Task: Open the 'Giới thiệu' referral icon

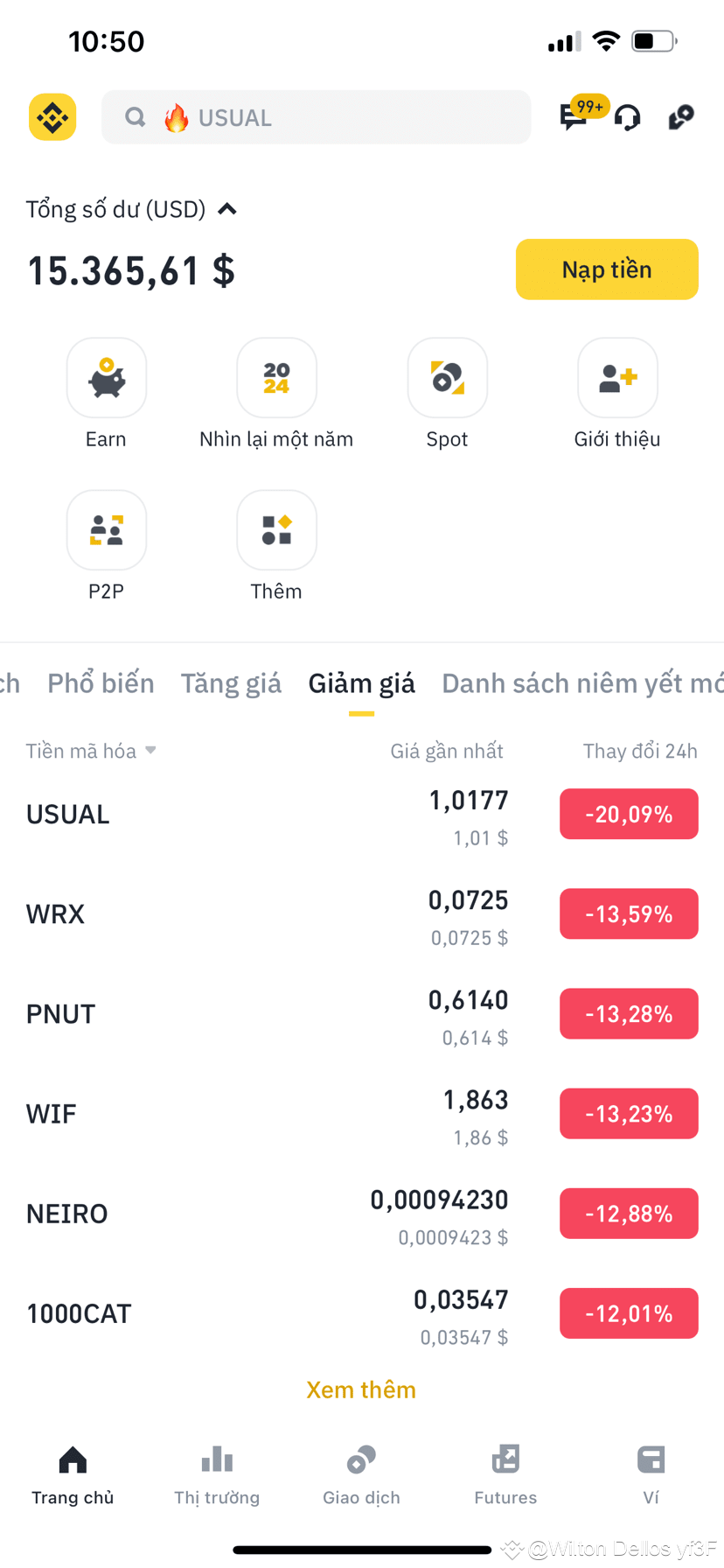Action: click(x=617, y=377)
